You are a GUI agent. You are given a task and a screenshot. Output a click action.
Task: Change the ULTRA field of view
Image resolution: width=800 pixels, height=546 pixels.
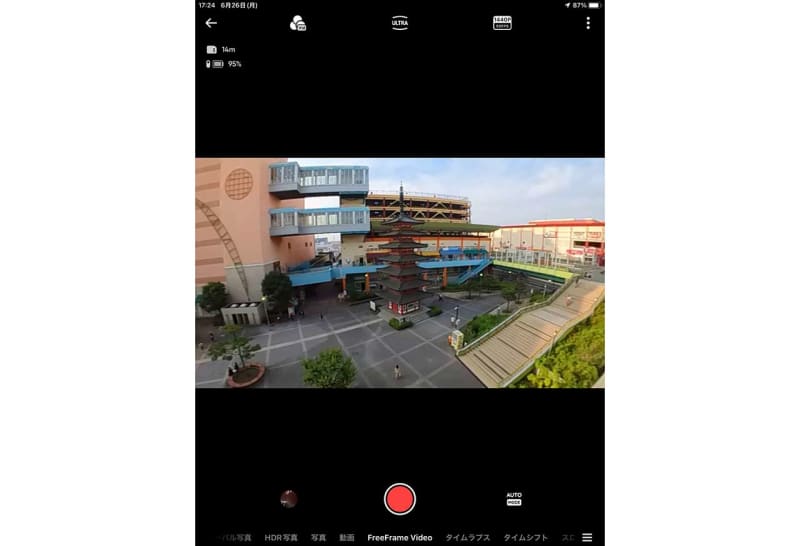point(400,23)
